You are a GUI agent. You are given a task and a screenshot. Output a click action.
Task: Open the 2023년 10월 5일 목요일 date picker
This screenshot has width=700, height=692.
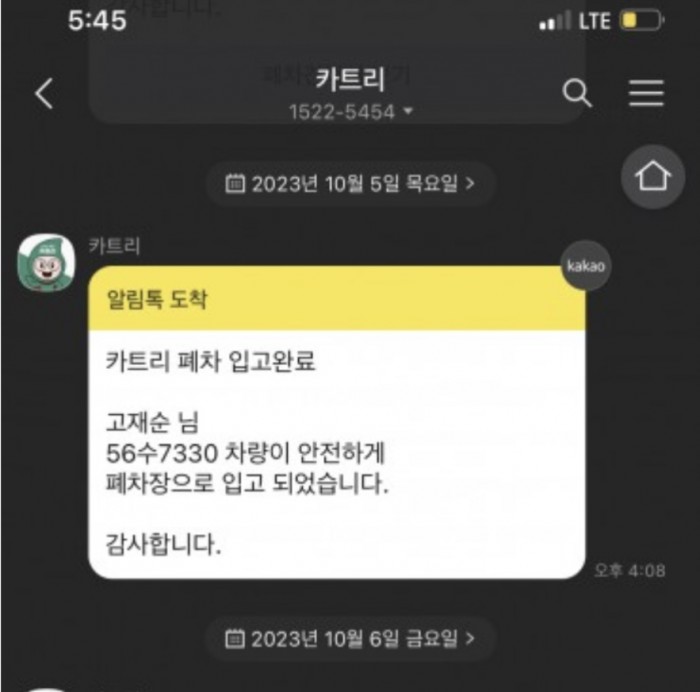tap(349, 184)
